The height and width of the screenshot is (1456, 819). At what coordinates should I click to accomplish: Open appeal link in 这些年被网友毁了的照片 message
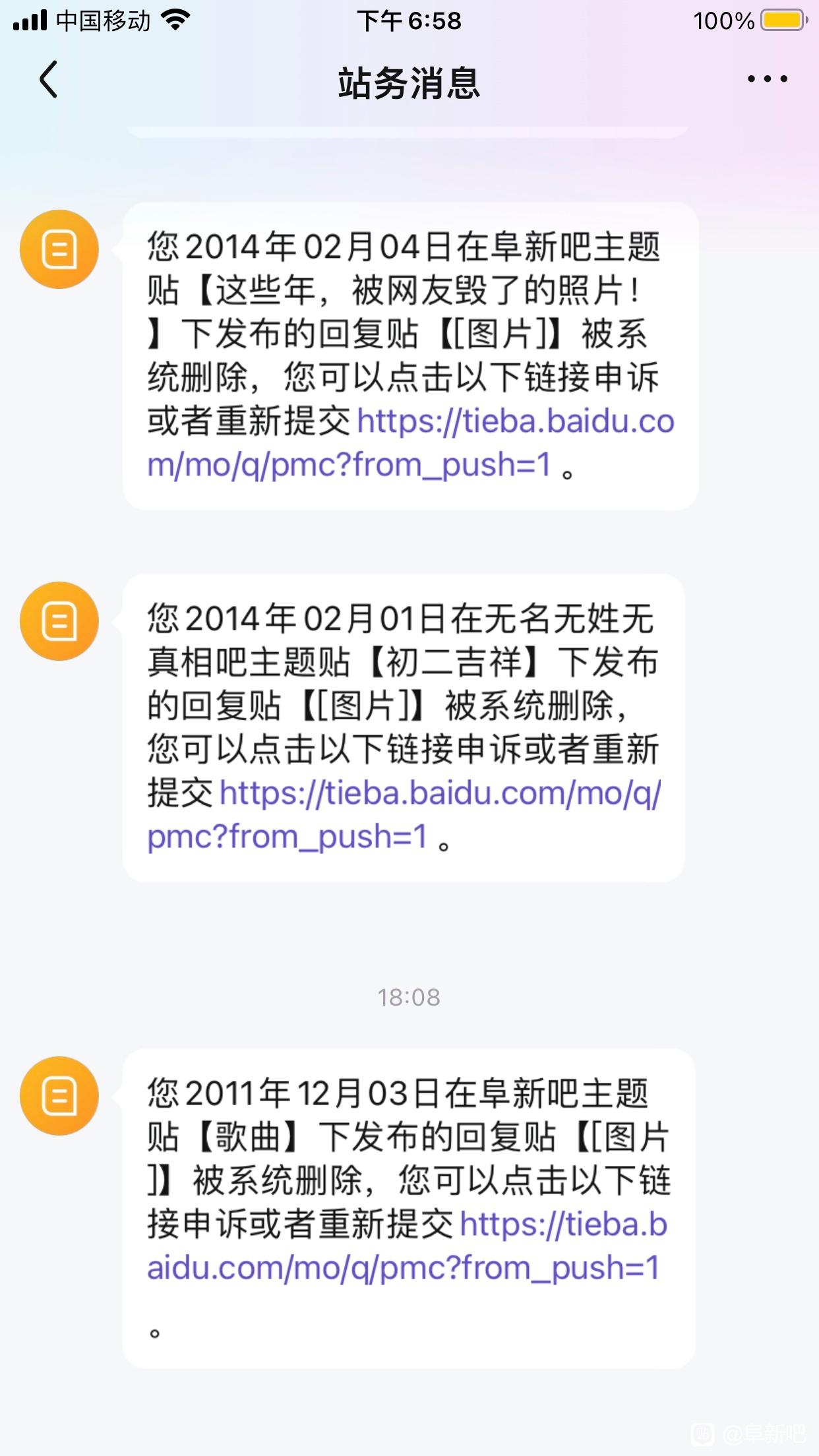click(x=410, y=443)
